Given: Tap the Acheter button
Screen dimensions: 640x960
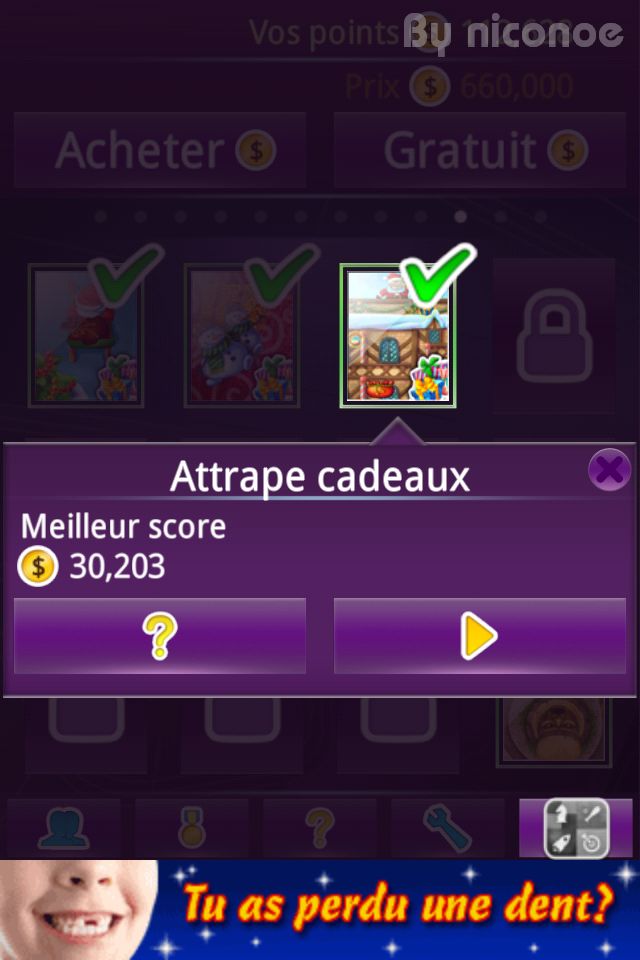Looking at the screenshot, I should (160, 151).
